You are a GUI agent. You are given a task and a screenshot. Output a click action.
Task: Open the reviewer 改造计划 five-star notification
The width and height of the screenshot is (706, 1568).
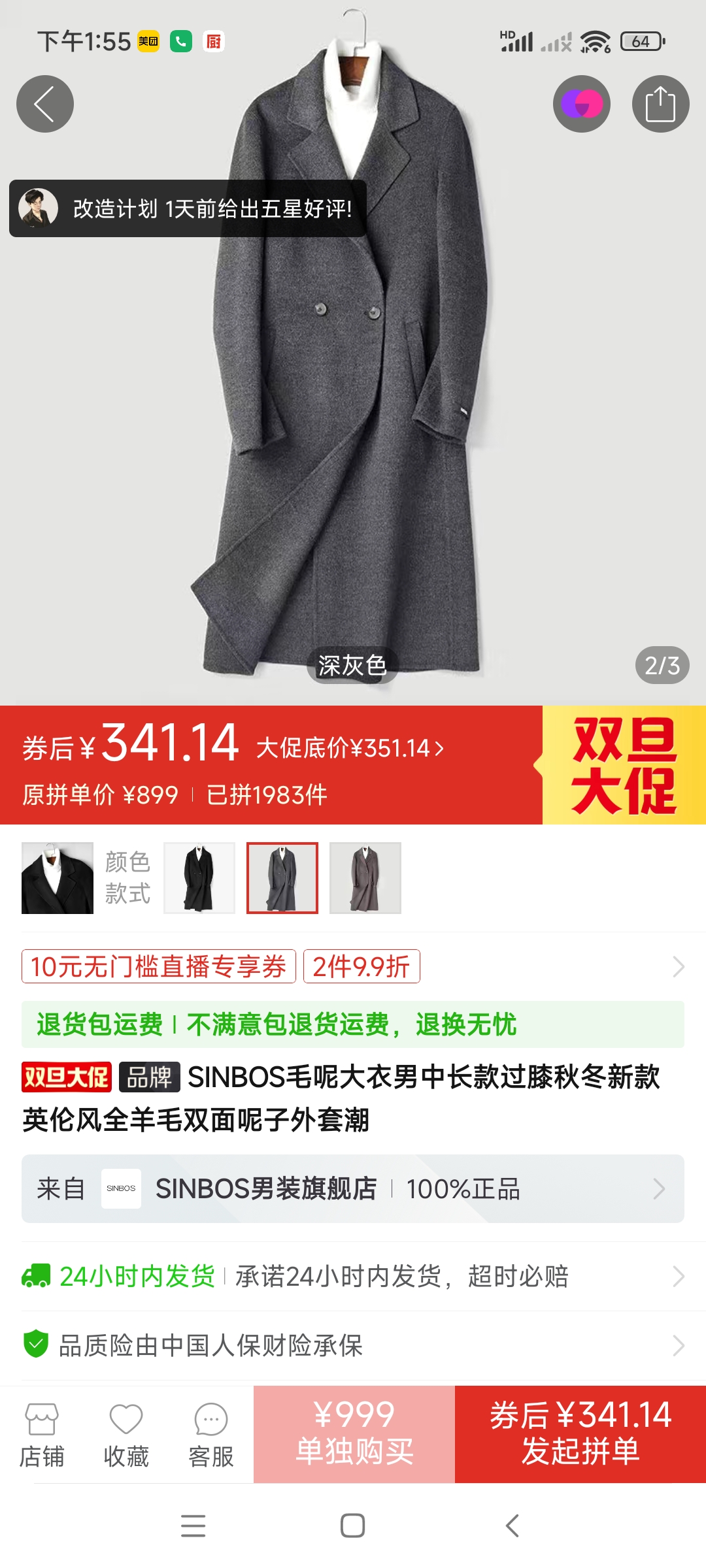click(x=188, y=208)
